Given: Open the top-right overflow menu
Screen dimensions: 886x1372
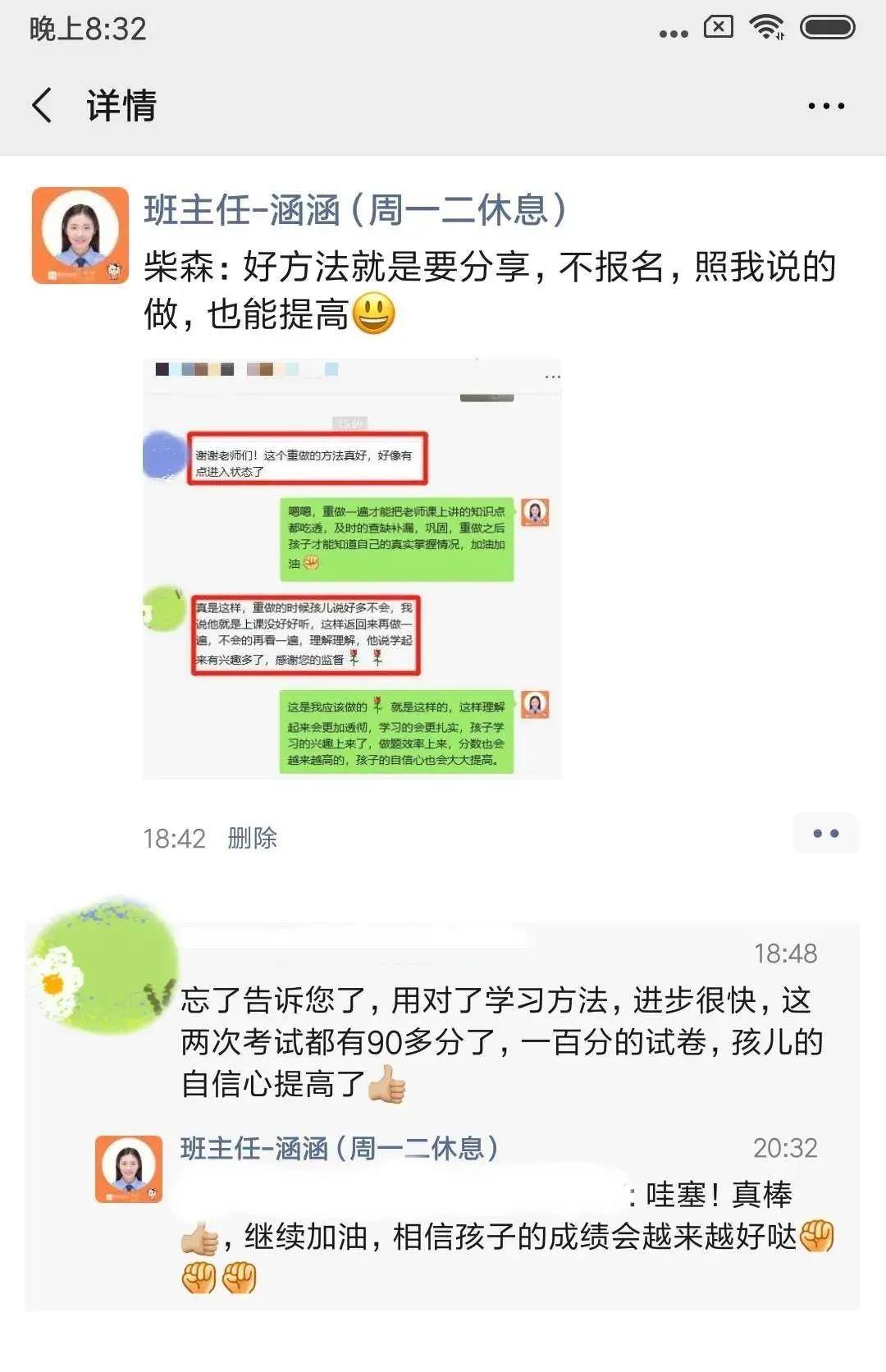Looking at the screenshot, I should coord(825,106).
